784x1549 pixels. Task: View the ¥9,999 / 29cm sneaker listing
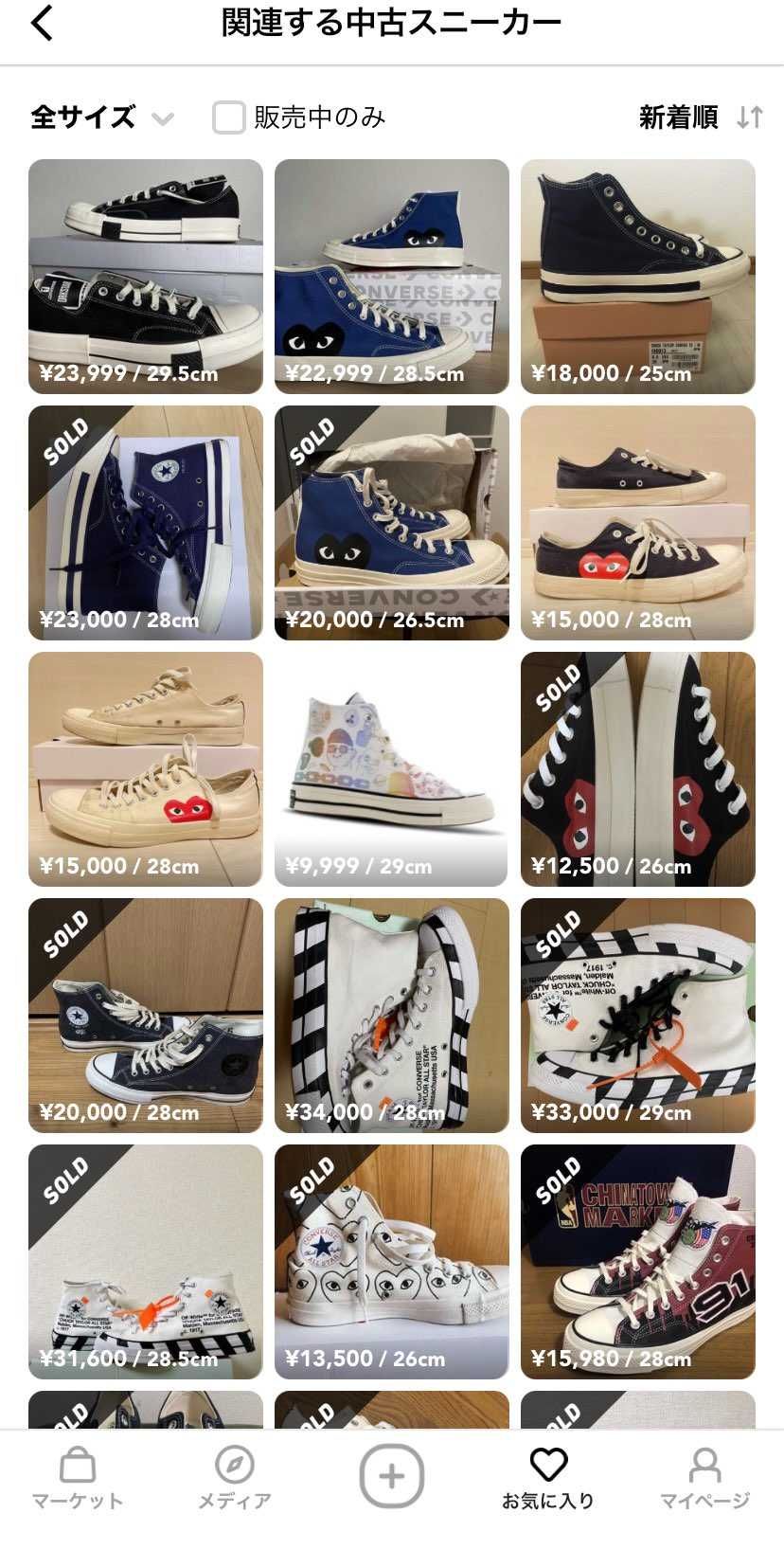tap(392, 769)
